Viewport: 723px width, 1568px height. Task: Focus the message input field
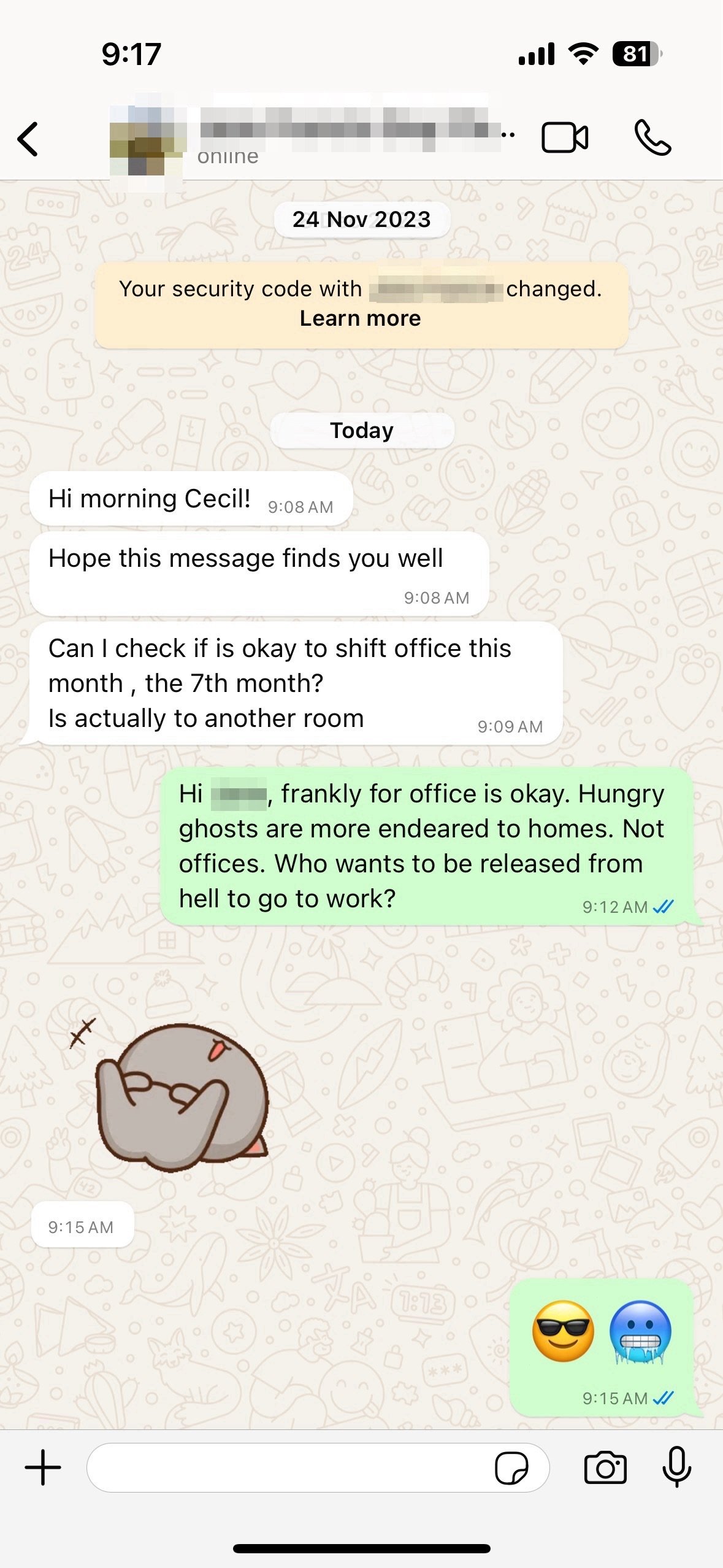pyautogui.click(x=288, y=1467)
